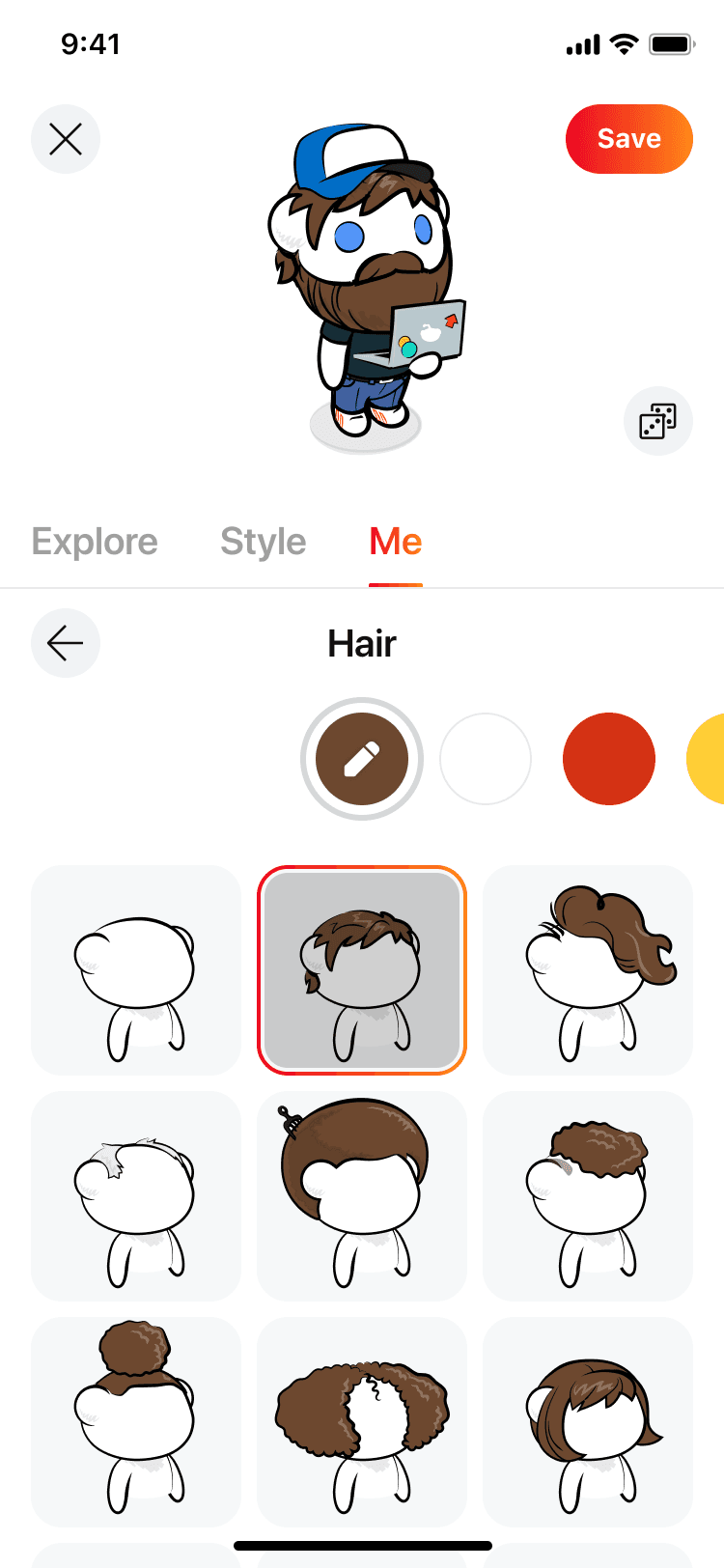This screenshot has width=724, height=1568.
Task: Switch to the Style tab
Action: 263,542
